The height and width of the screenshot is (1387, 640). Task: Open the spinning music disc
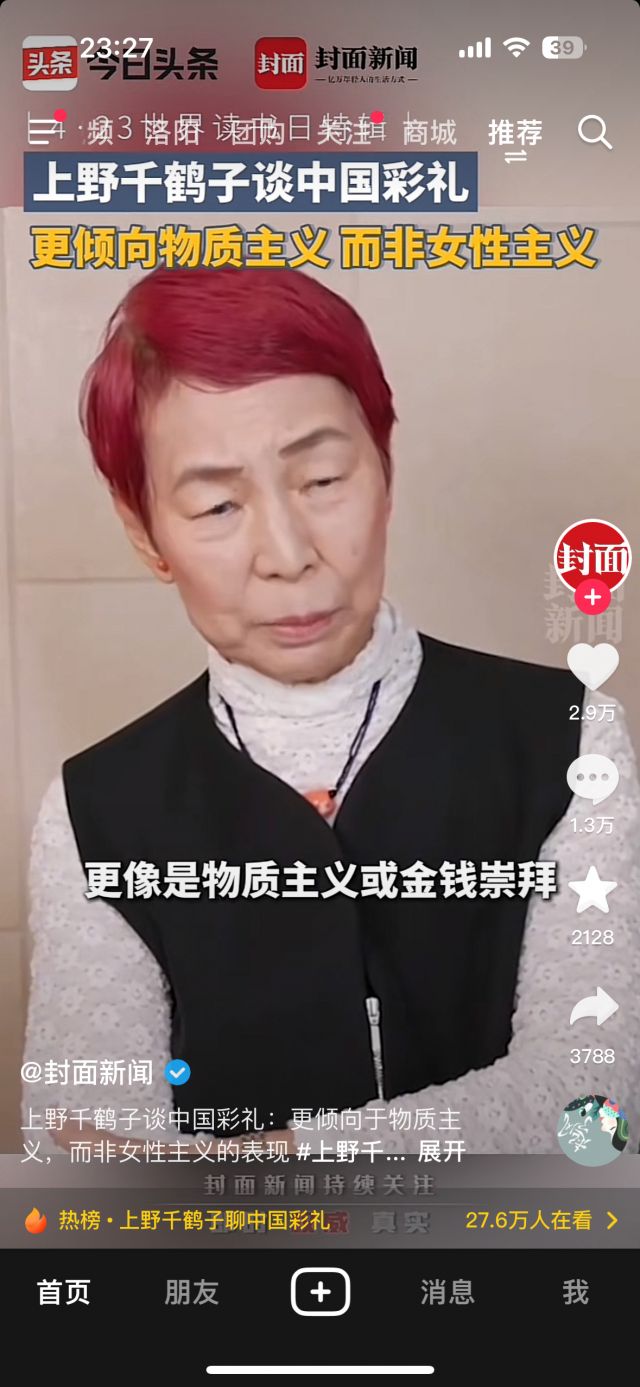pos(592,1131)
